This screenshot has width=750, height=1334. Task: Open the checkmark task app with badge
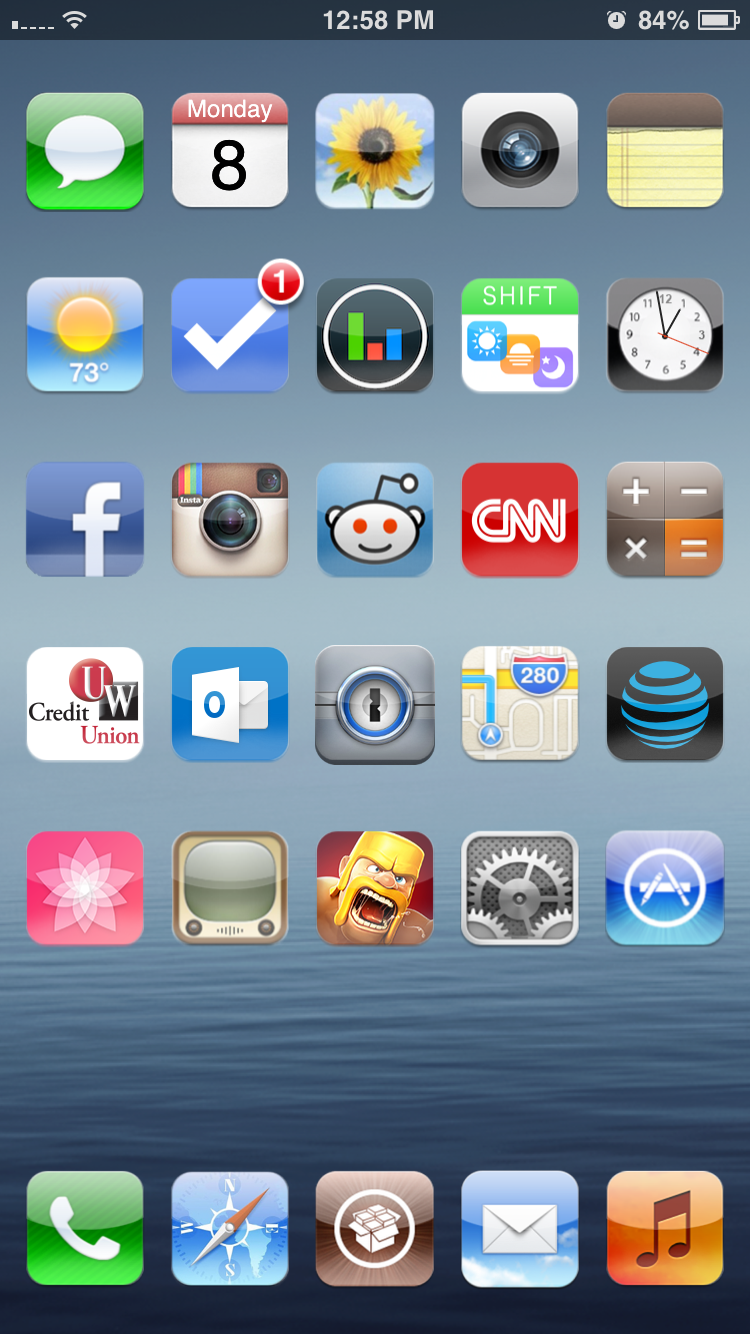click(x=230, y=335)
